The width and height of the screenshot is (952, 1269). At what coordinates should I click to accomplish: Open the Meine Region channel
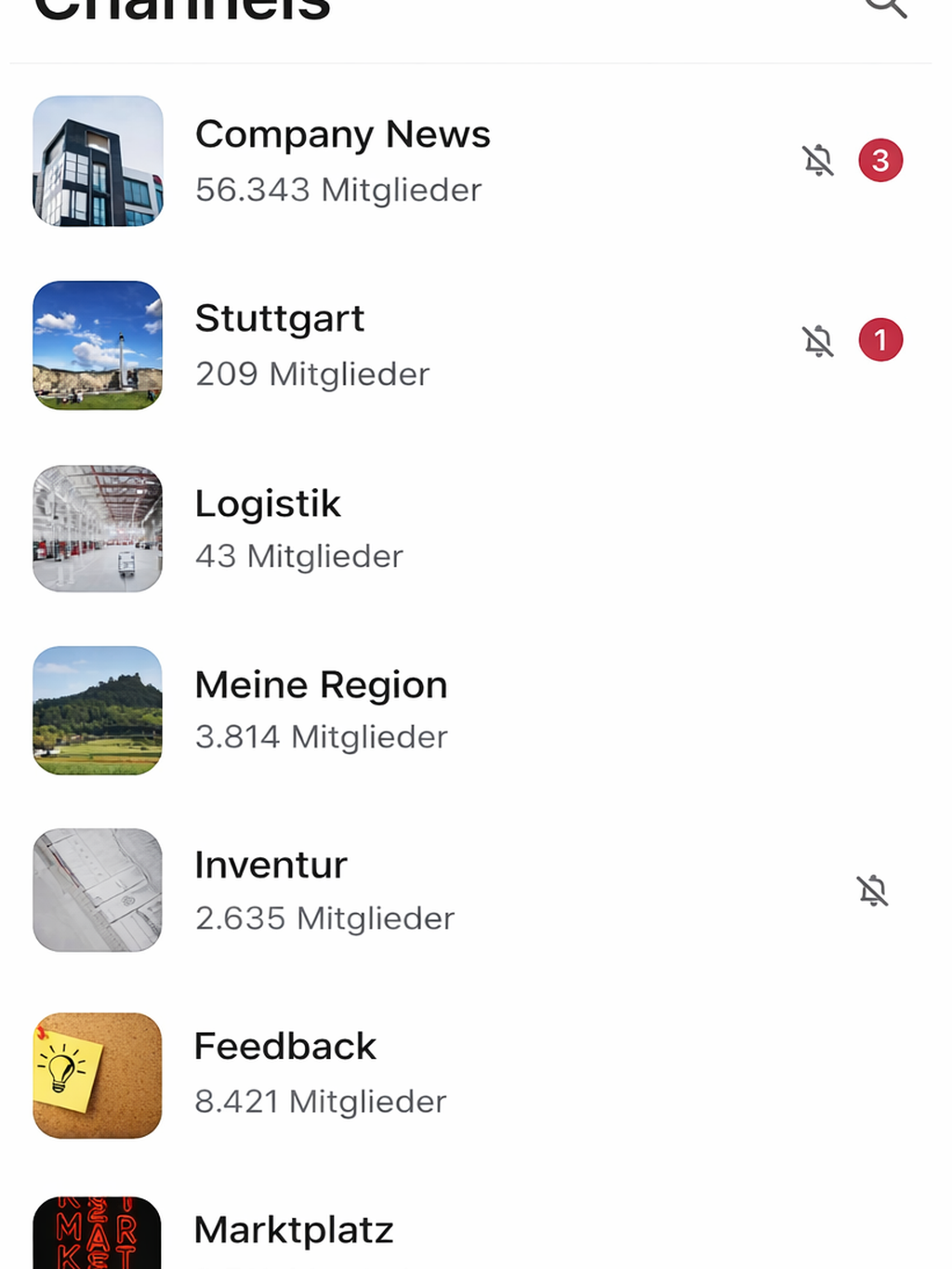click(321, 709)
